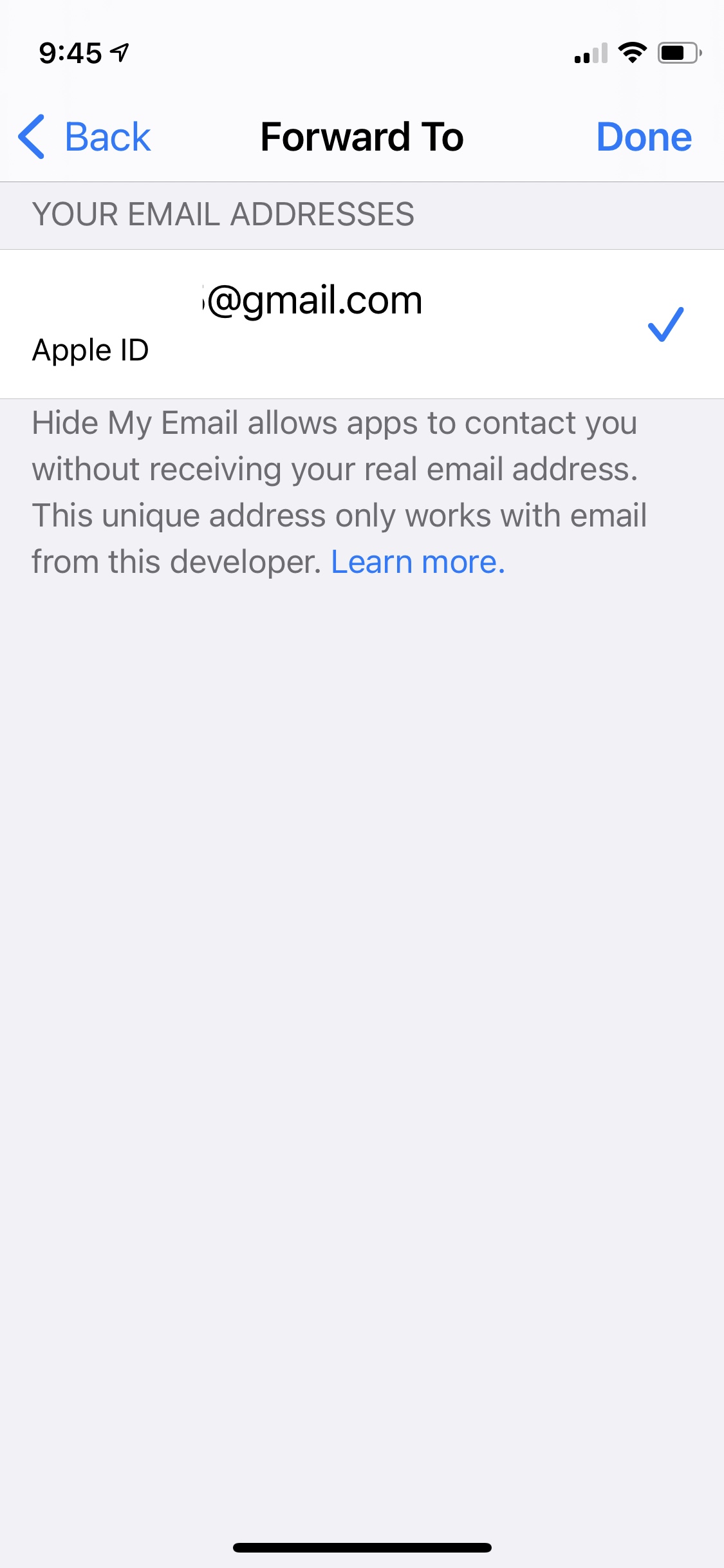Select the gmail.com Apple ID address

pos(362,324)
